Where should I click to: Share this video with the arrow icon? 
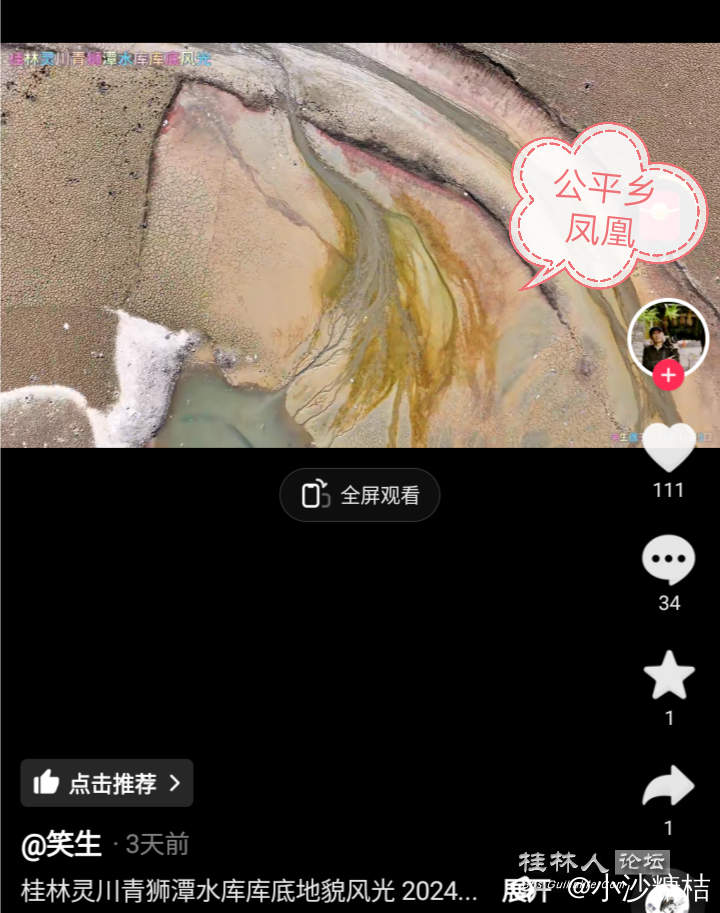(x=668, y=786)
